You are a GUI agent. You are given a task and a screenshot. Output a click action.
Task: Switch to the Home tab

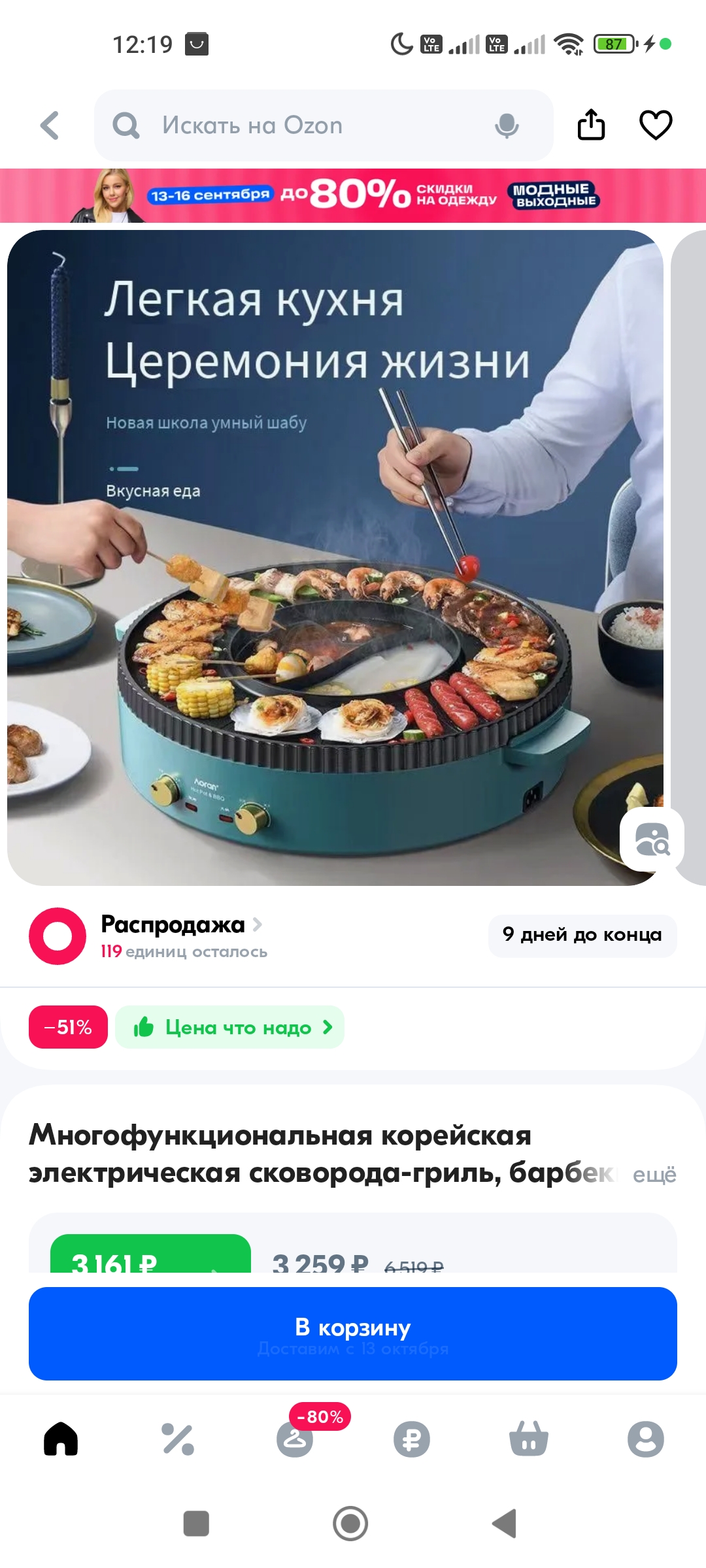coord(61,1439)
